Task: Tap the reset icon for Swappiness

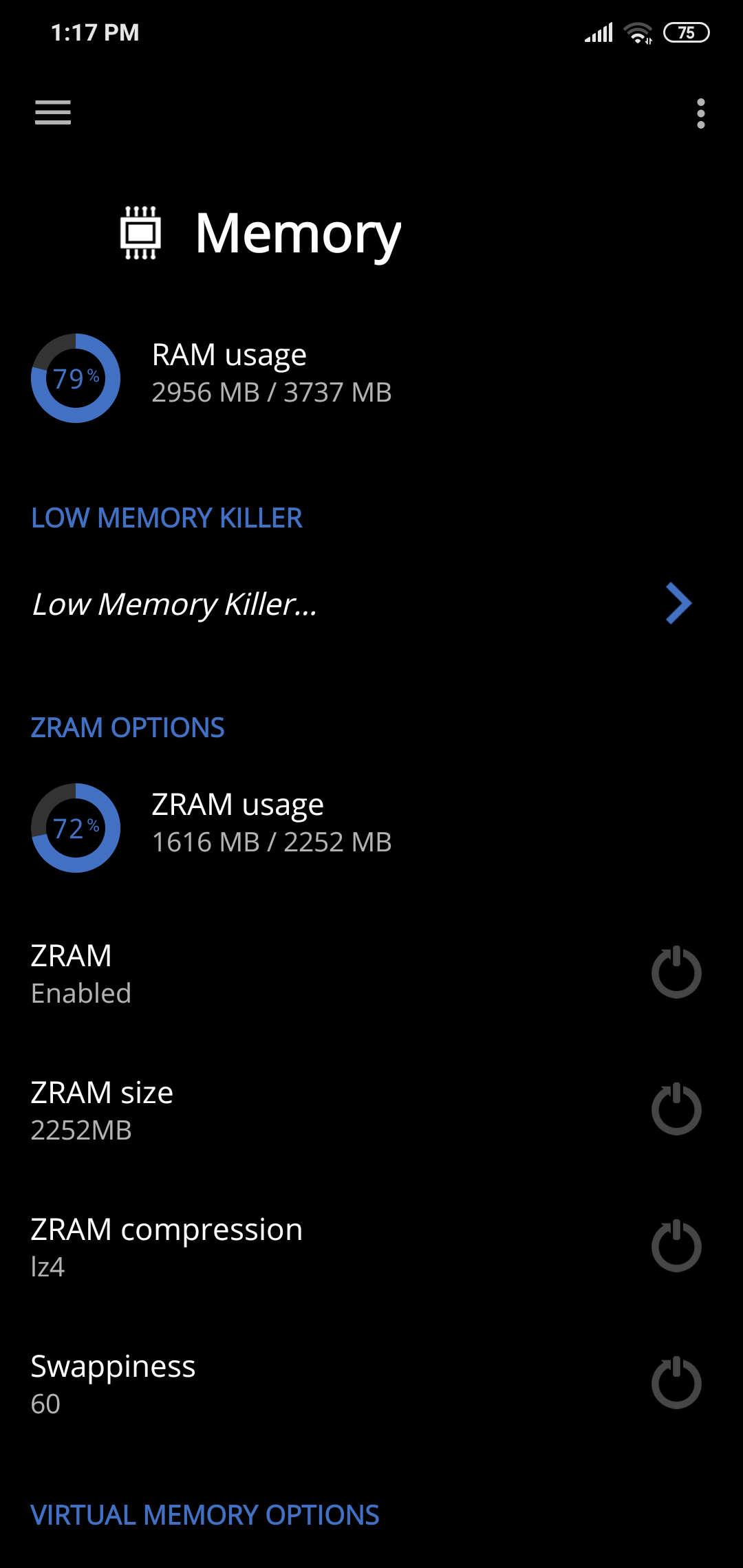Action: (675, 1382)
